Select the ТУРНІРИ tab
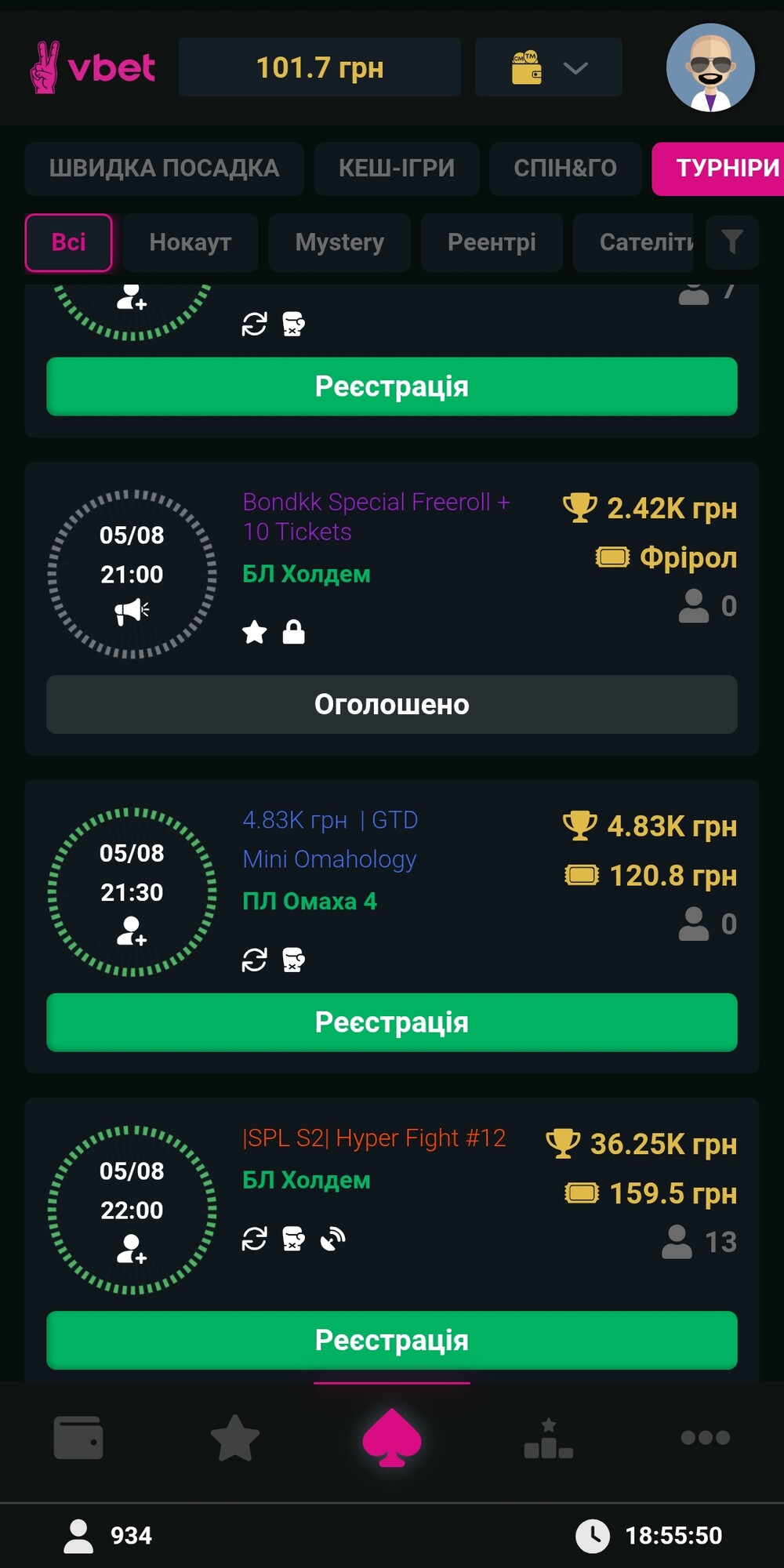 [718, 169]
